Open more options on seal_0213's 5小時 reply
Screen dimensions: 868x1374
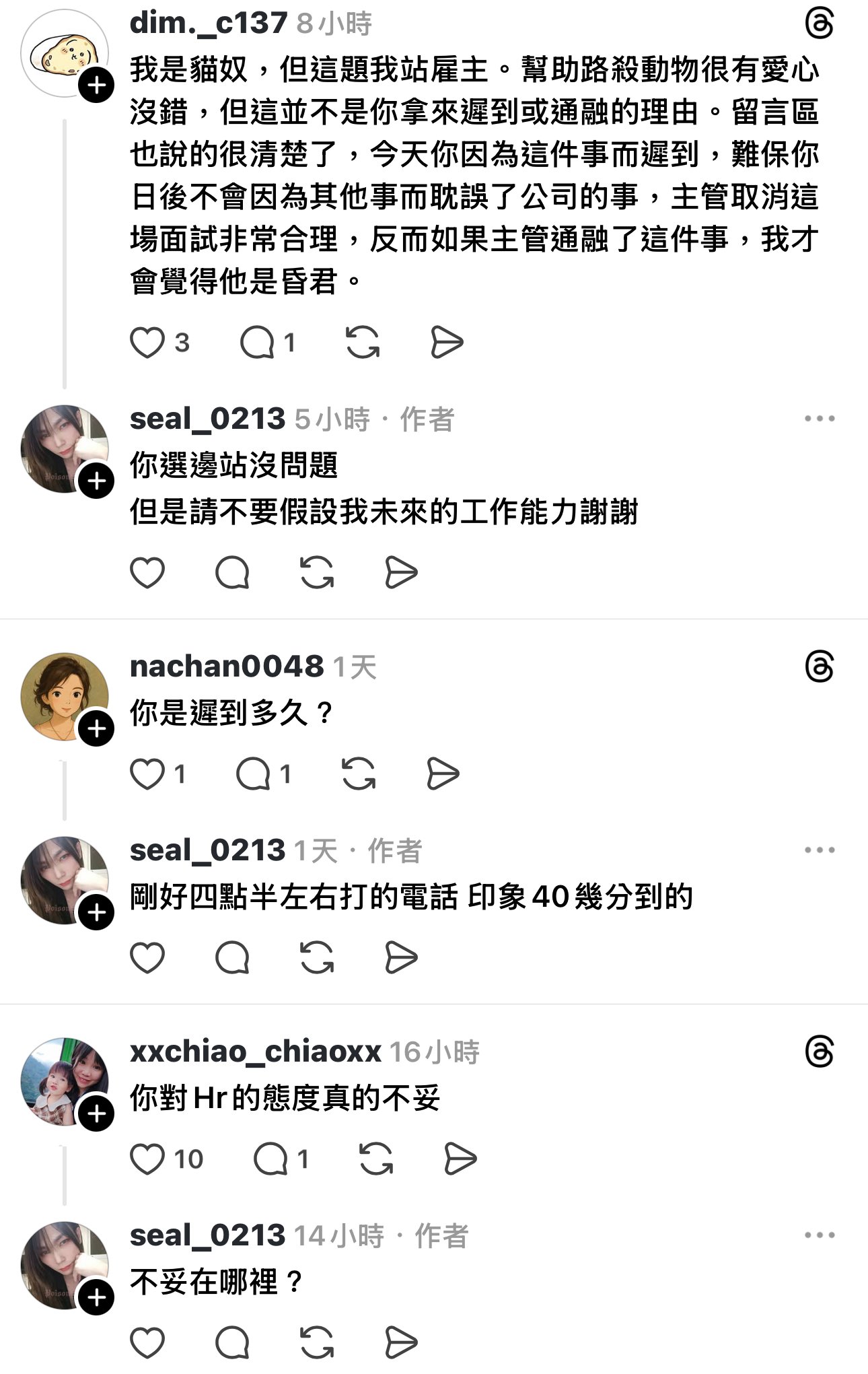click(x=819, y=419)
